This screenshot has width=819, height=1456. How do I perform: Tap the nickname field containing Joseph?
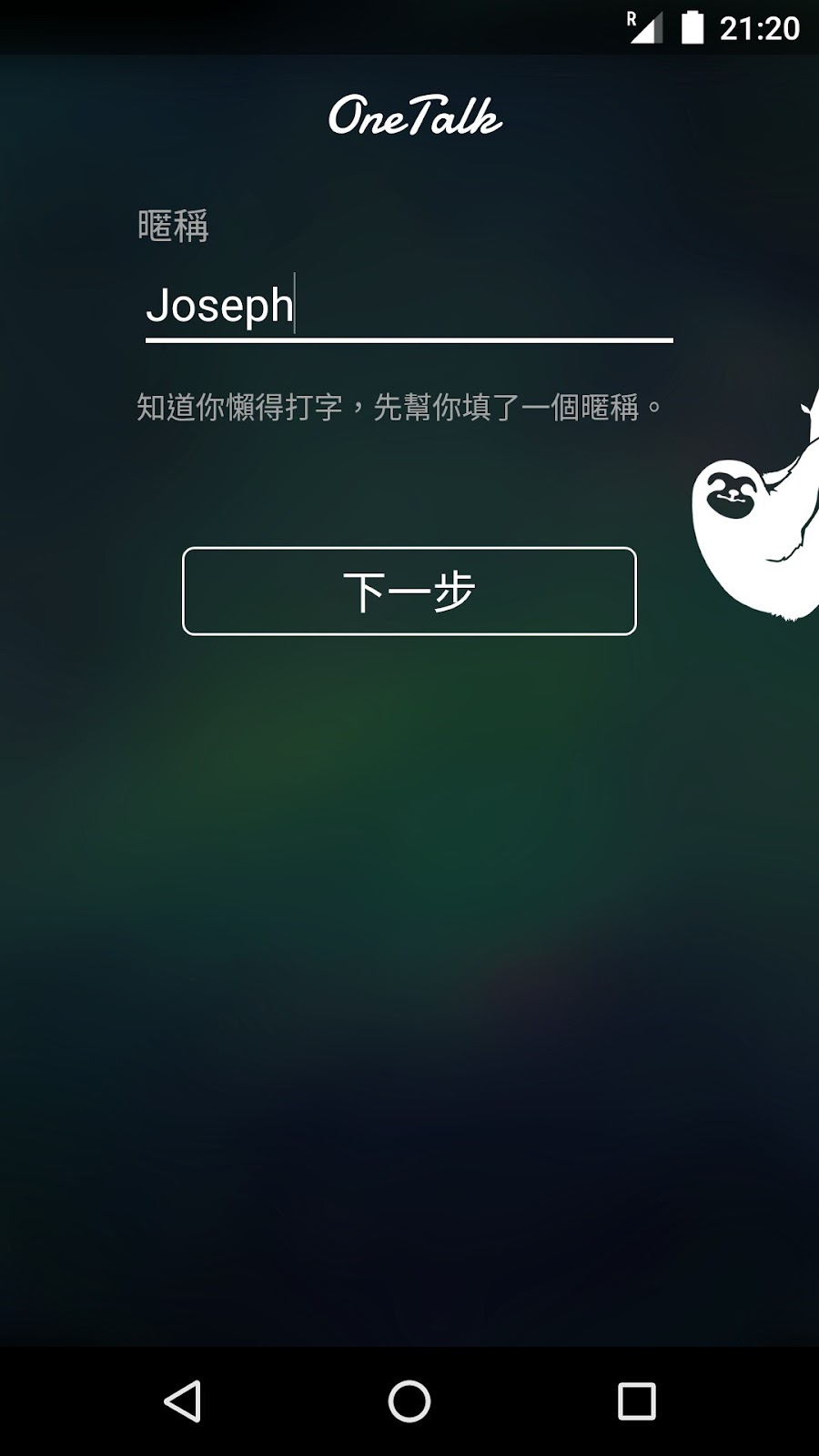(x=409, y=306)
